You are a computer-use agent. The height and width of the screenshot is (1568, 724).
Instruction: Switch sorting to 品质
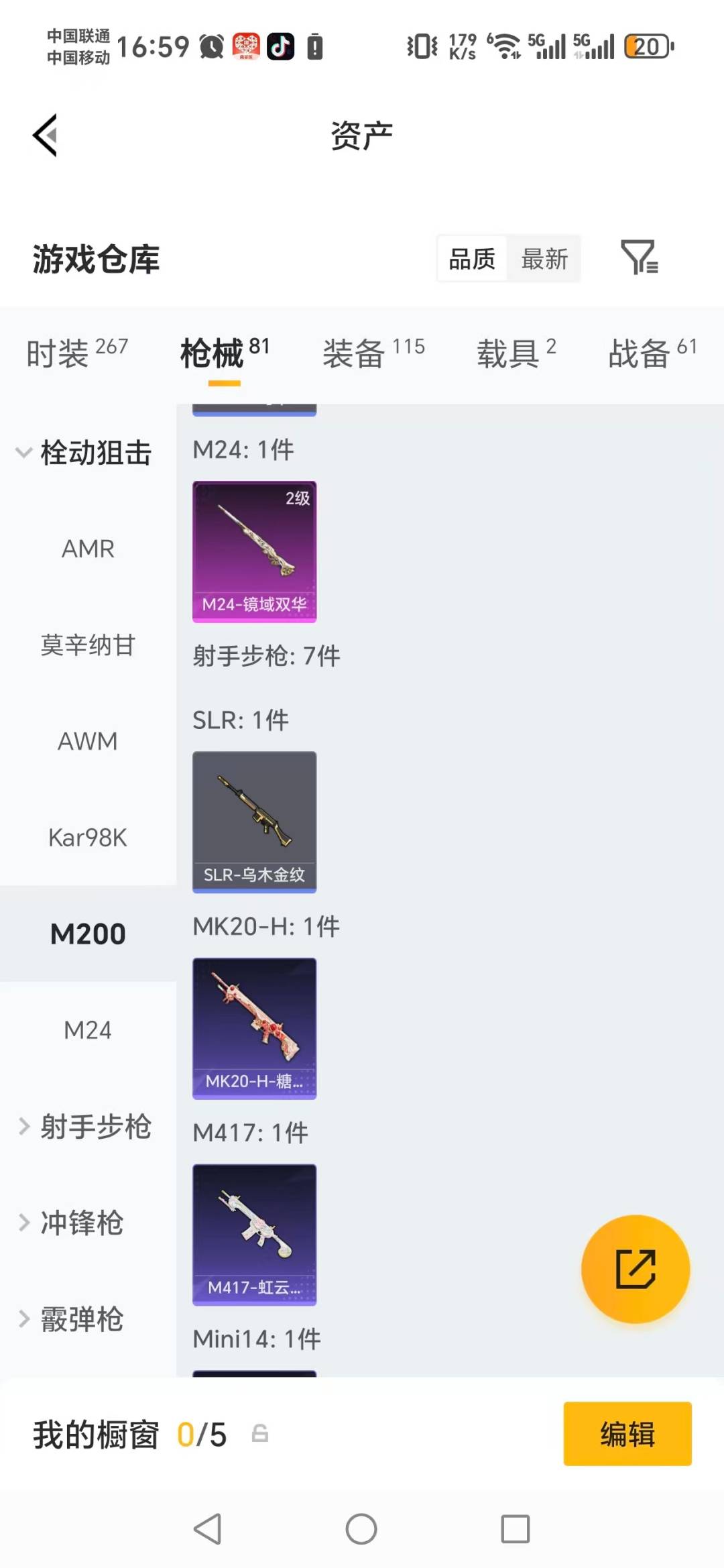[471, 258]
